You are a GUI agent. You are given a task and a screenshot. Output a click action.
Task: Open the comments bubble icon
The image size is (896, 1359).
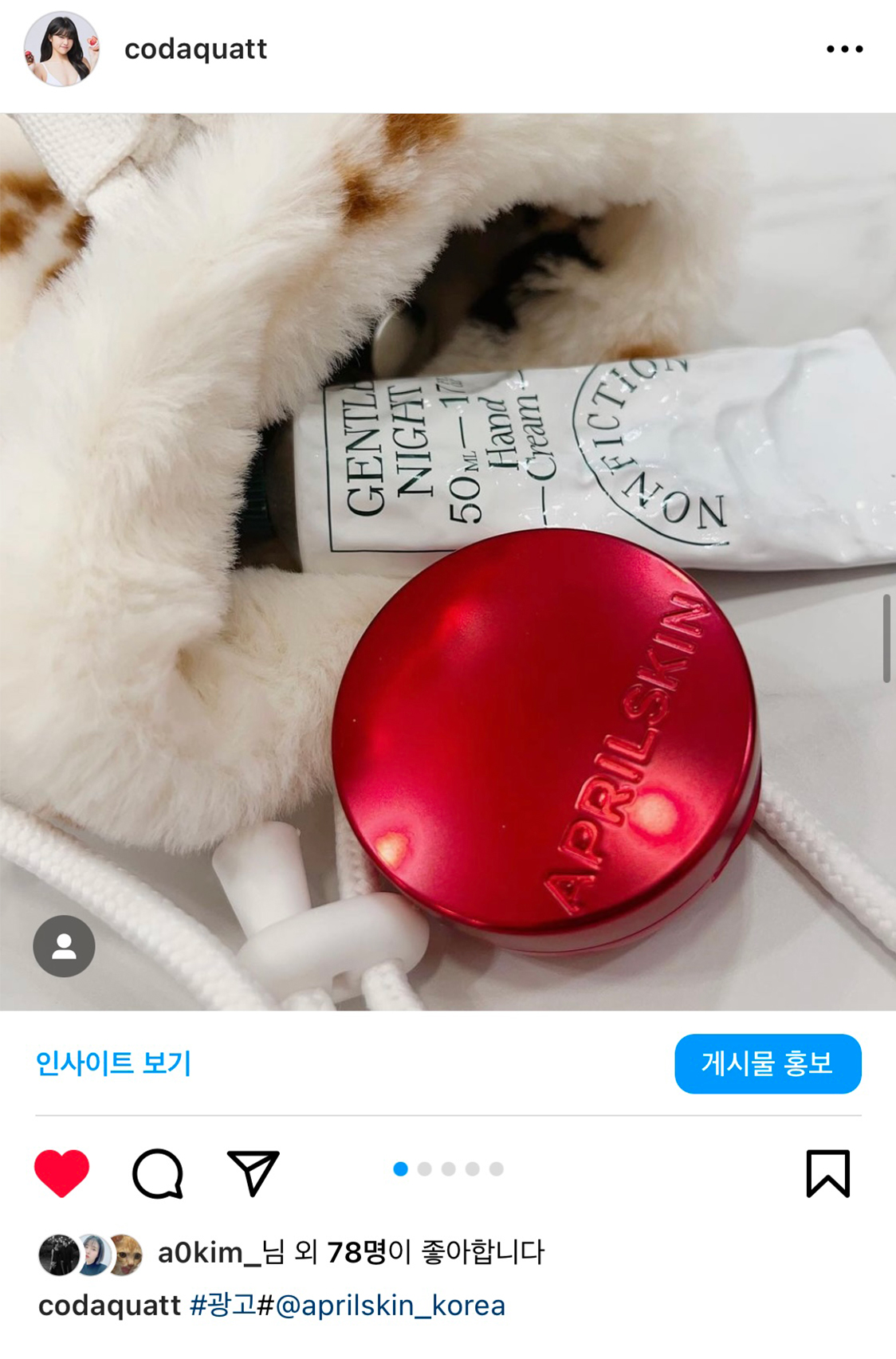coord(158,1172)
